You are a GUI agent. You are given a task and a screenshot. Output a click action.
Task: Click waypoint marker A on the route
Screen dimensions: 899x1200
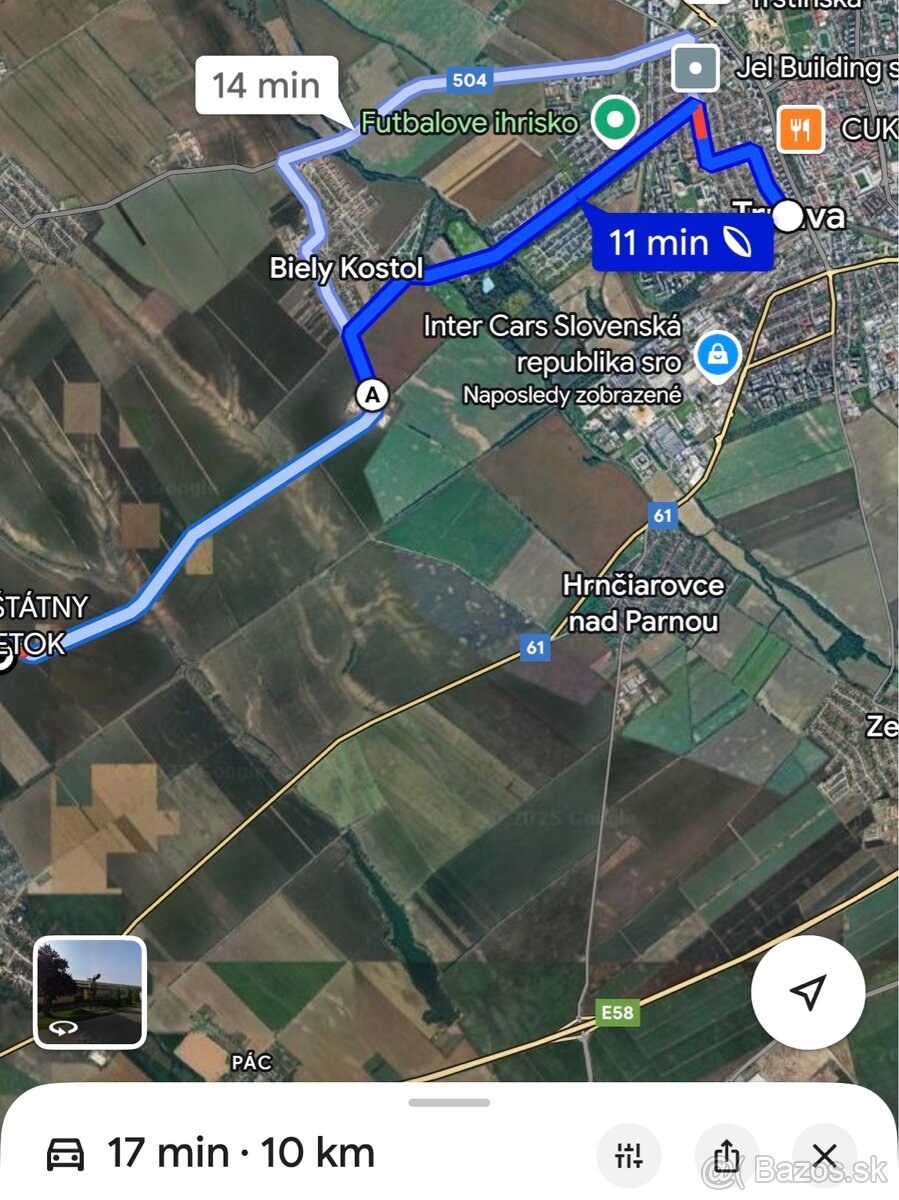pos(371,395)
